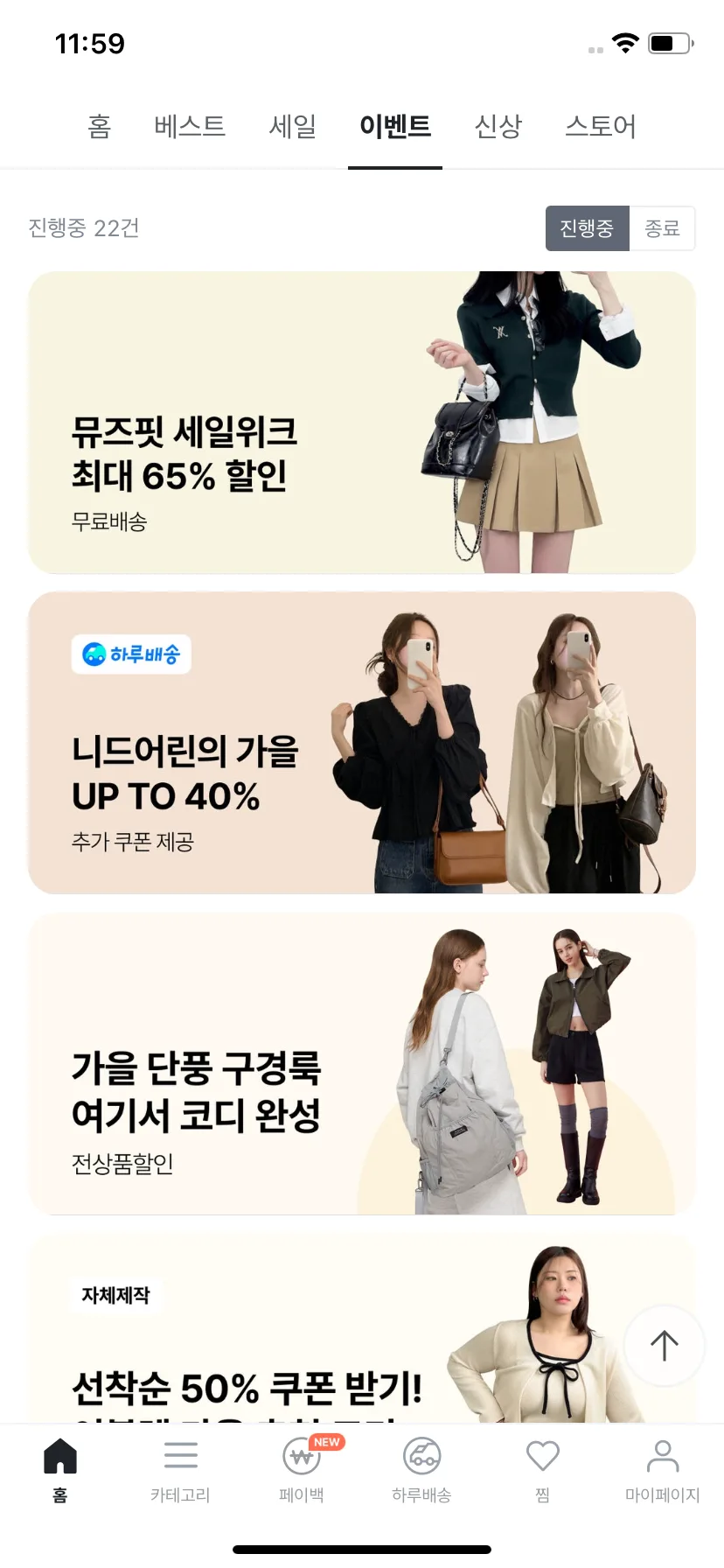Show ended events with 종료
724x1568 pixels.
tap(662, 228)
